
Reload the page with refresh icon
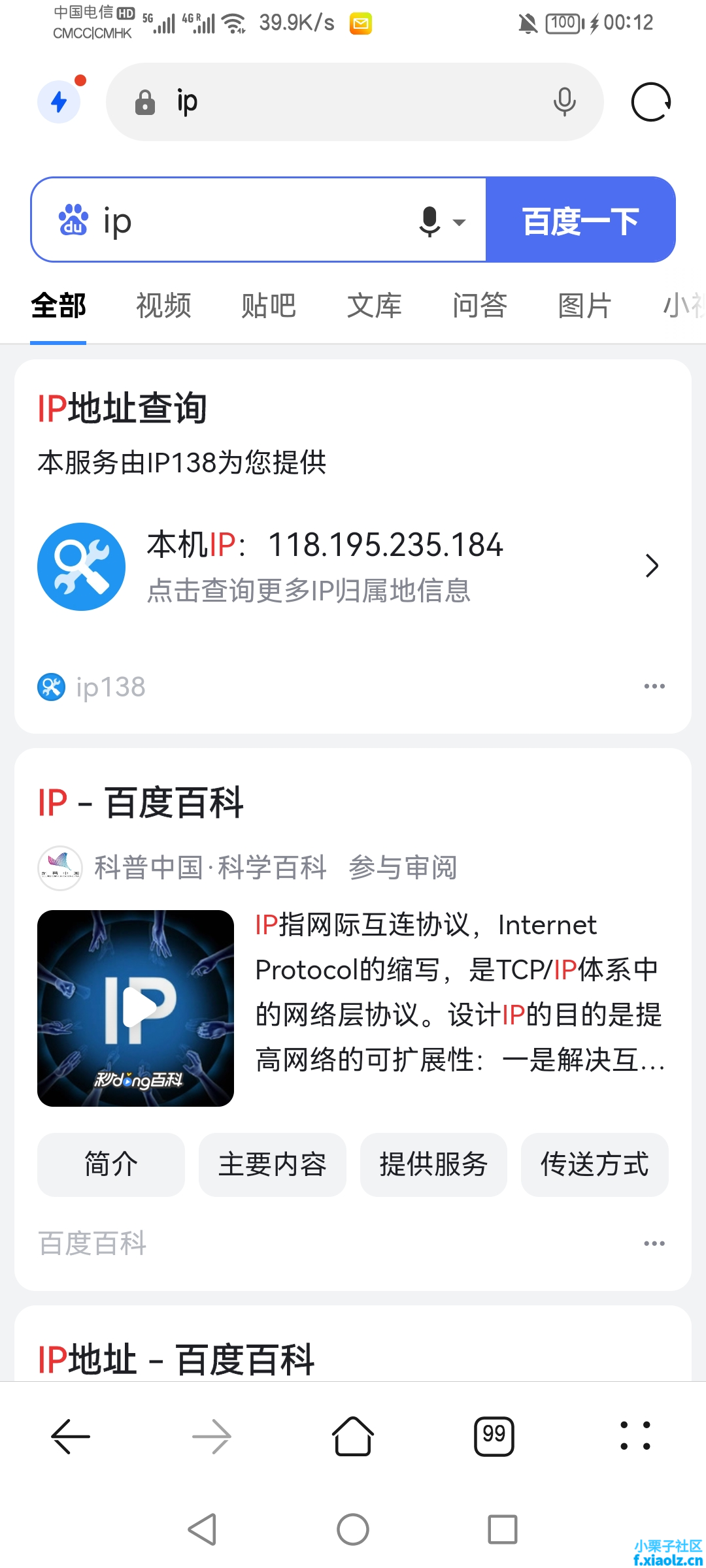[x=651, y=102]
